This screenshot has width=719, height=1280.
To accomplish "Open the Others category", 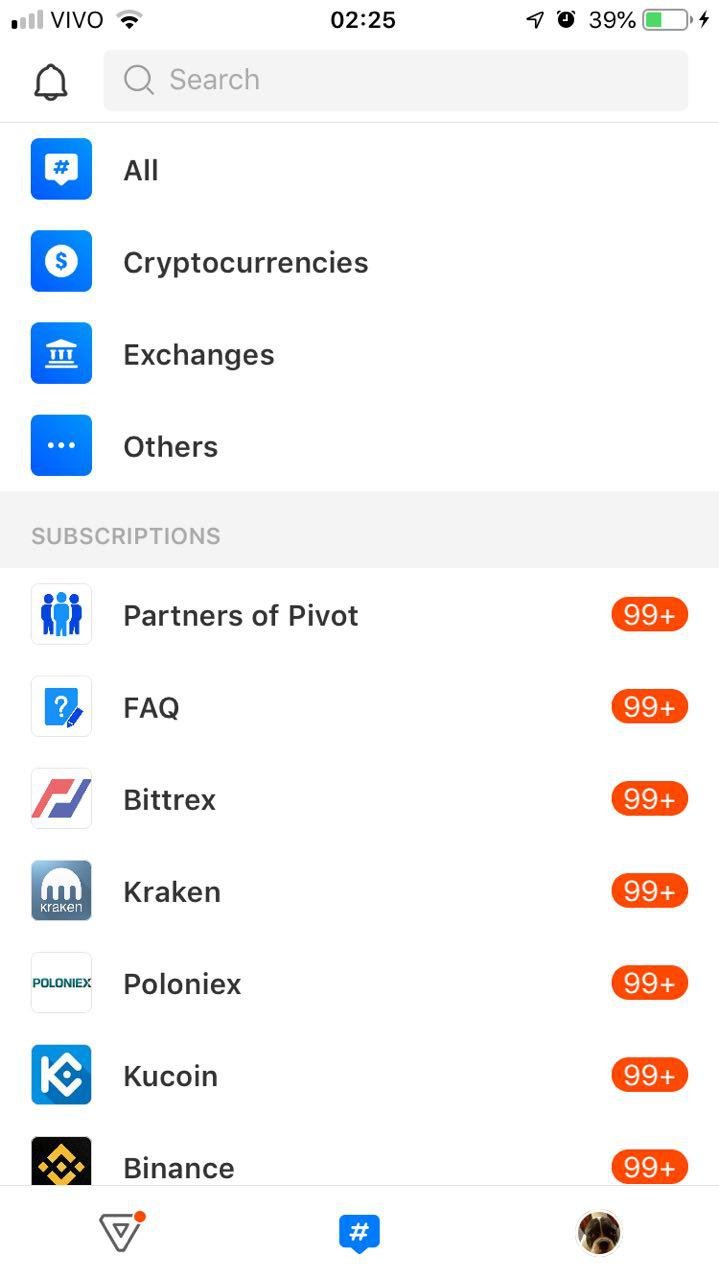I will coord(359,446).
